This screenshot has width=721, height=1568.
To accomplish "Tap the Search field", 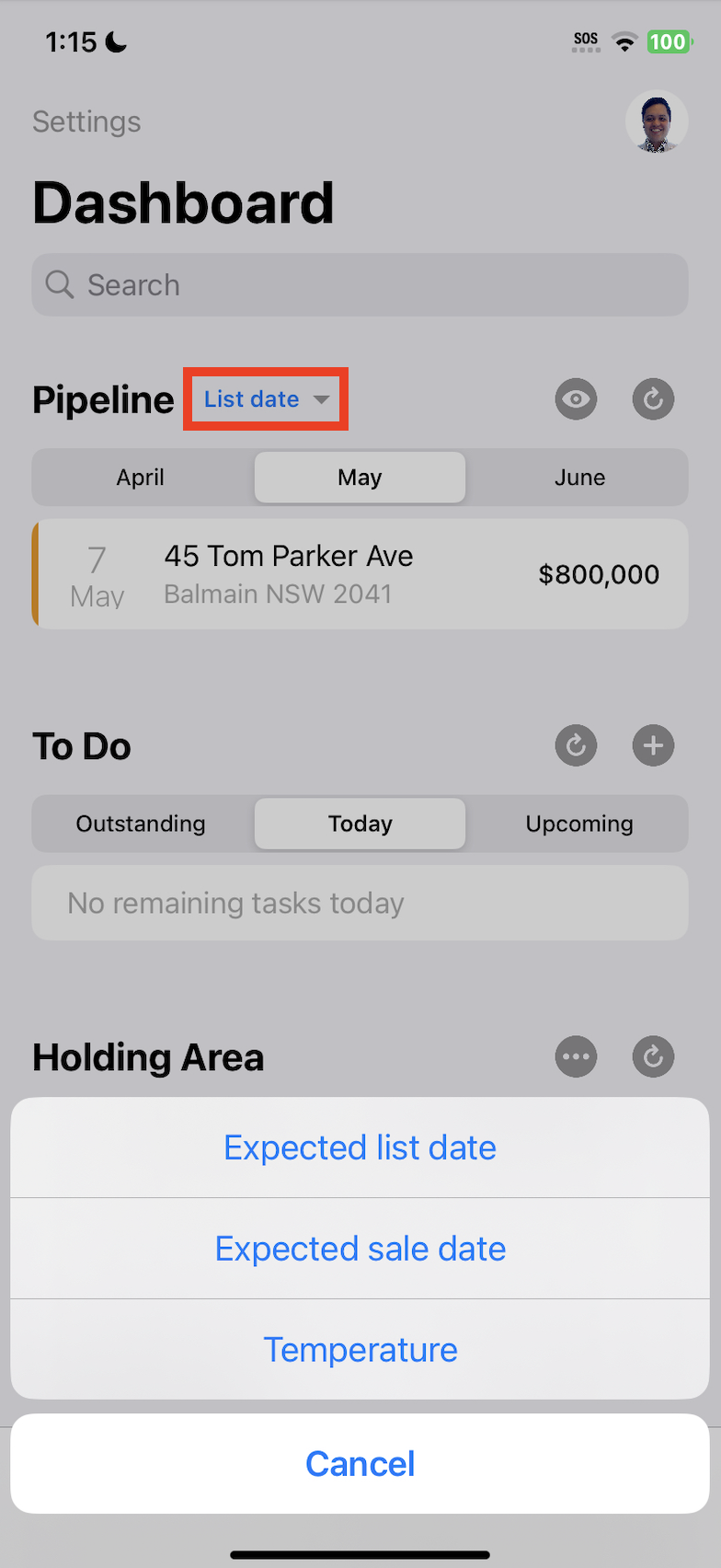I will [x=360, y=285].
